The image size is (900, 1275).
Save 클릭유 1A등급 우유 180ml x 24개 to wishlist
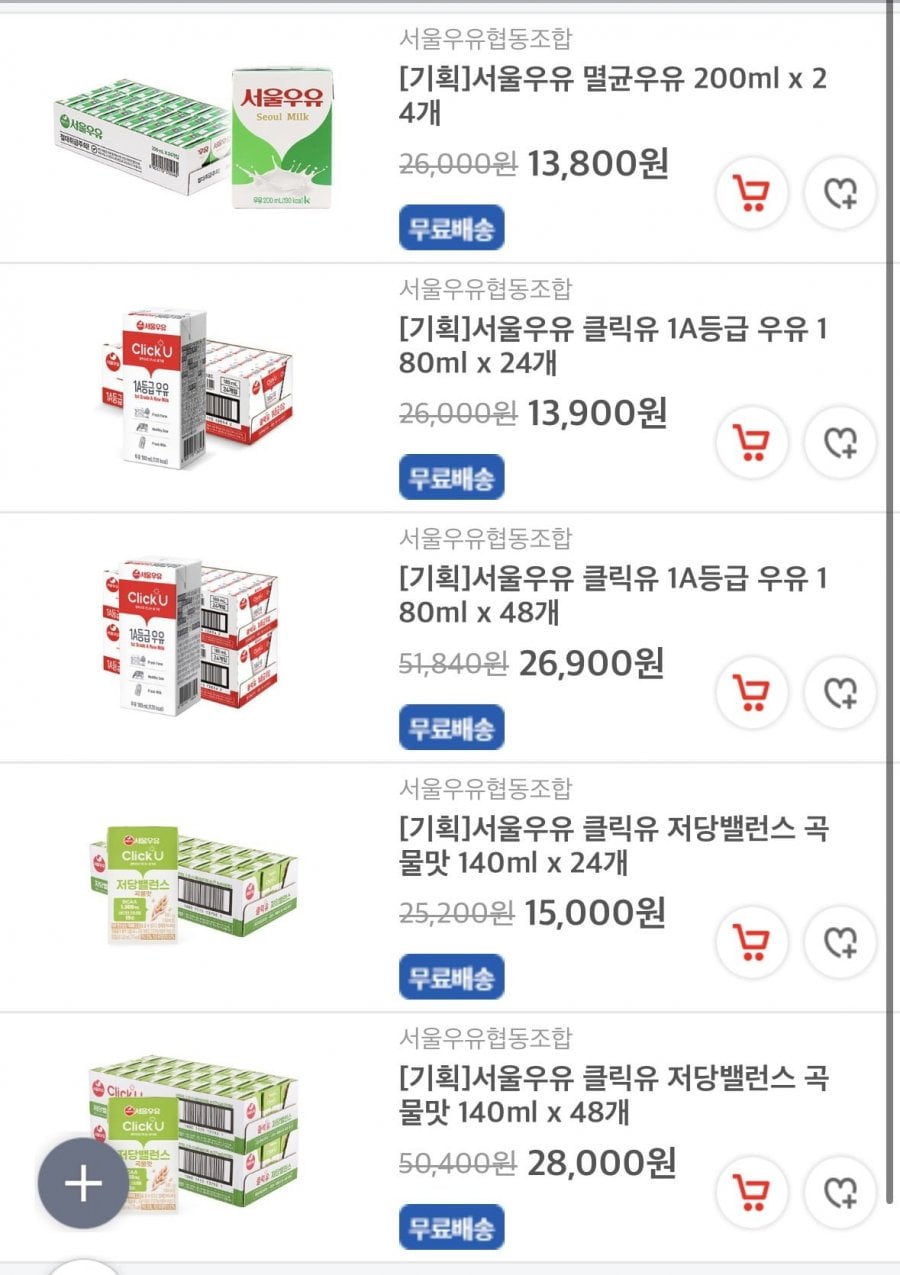(x=840, y=442)
